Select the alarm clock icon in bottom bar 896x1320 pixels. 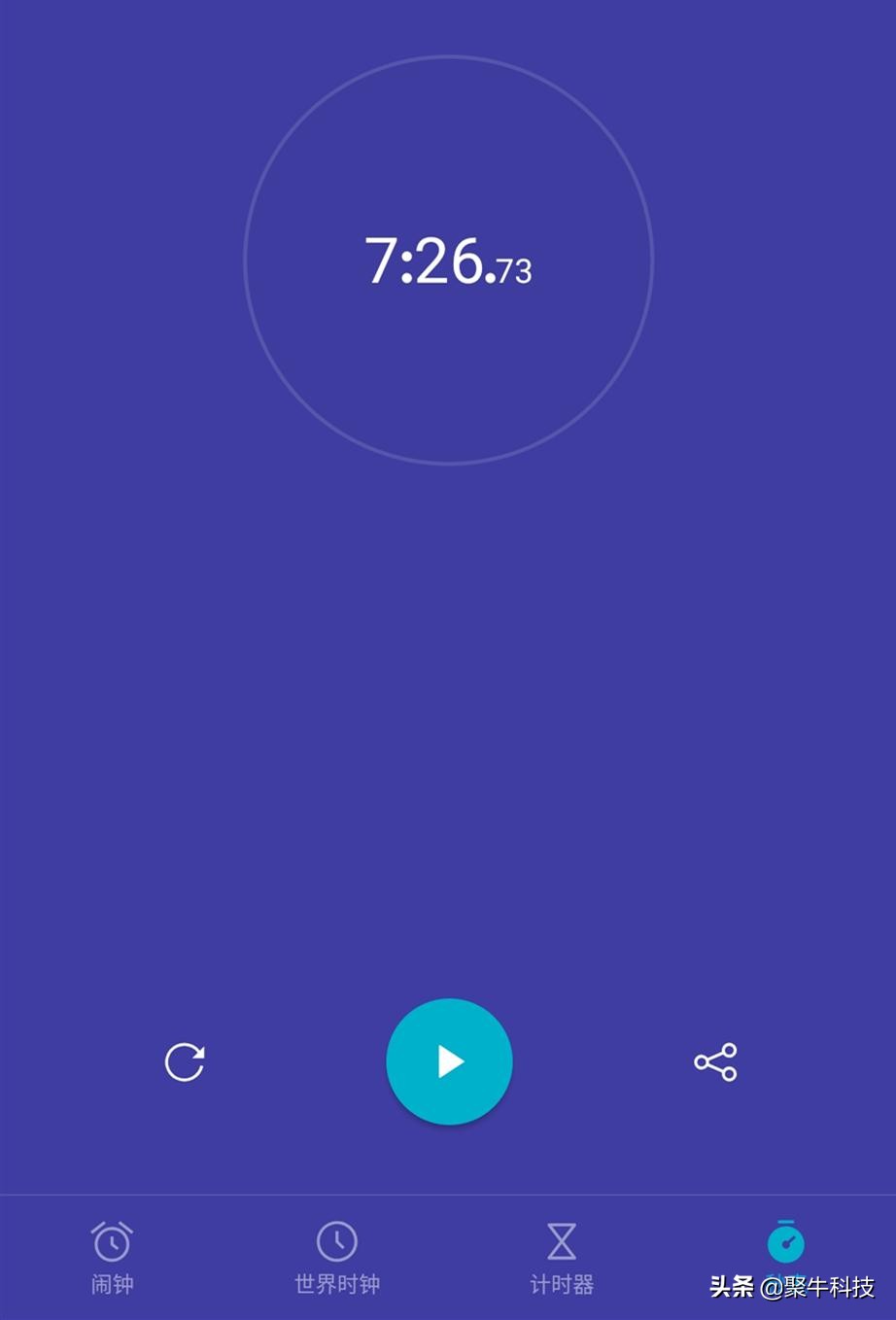click(113, 1240)
